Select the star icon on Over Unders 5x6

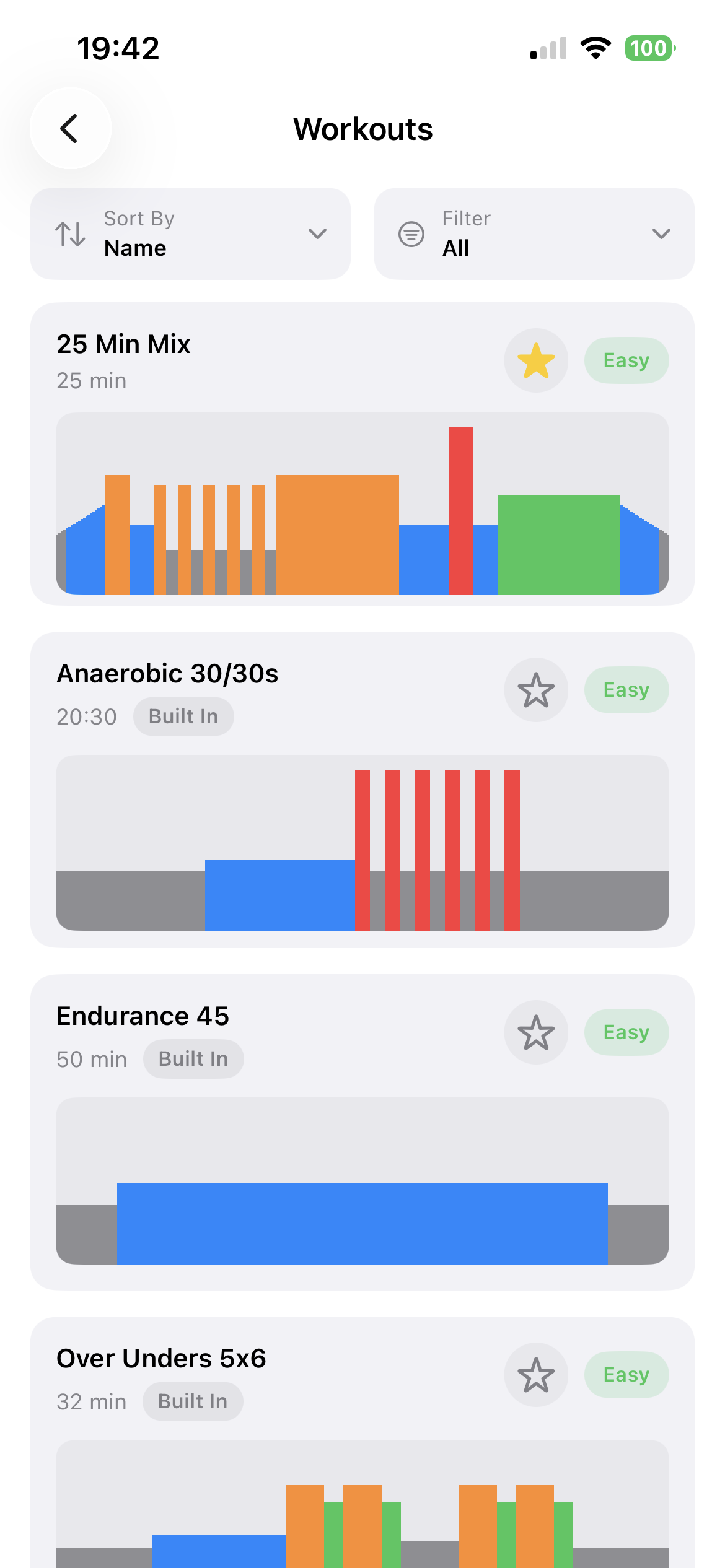tap(535, 1375)
